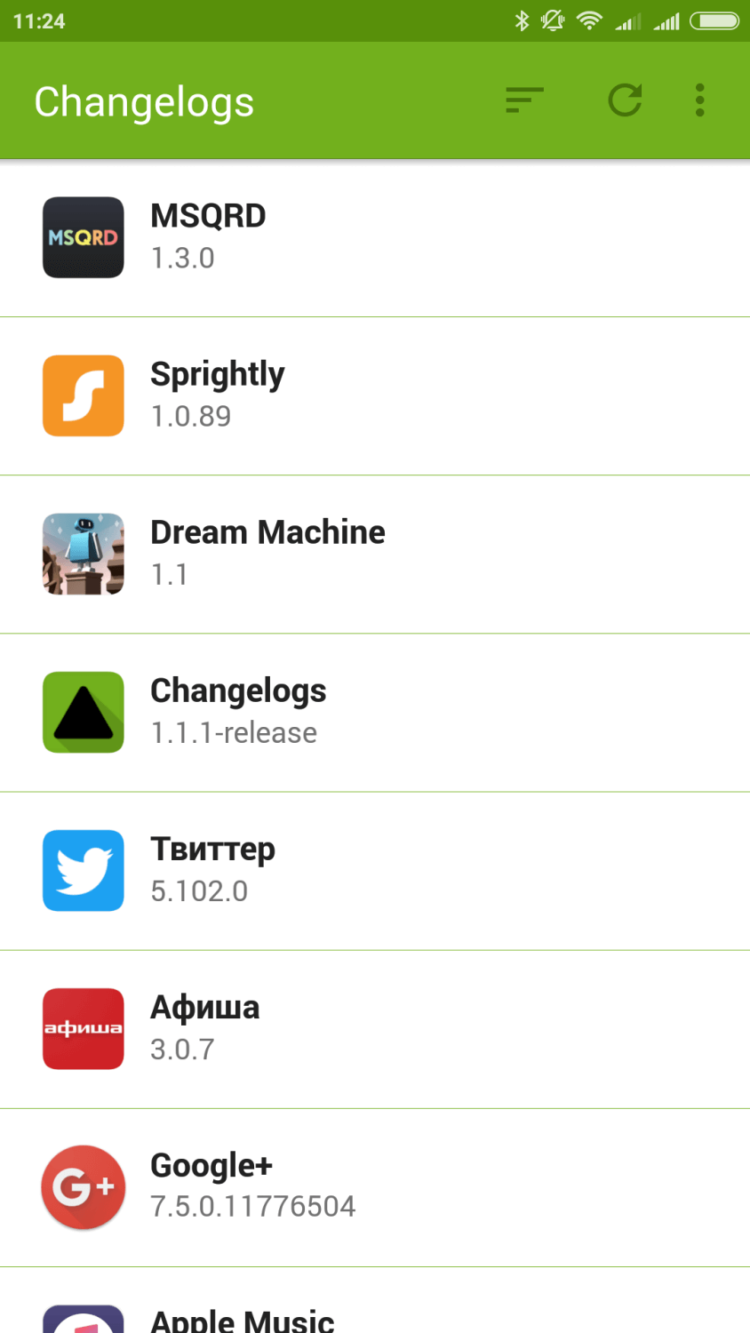Viewport: 750px width, 1333px height.
Task: Select the Твиттер 5.102.0 entry
Action: (x=375, y=870)
